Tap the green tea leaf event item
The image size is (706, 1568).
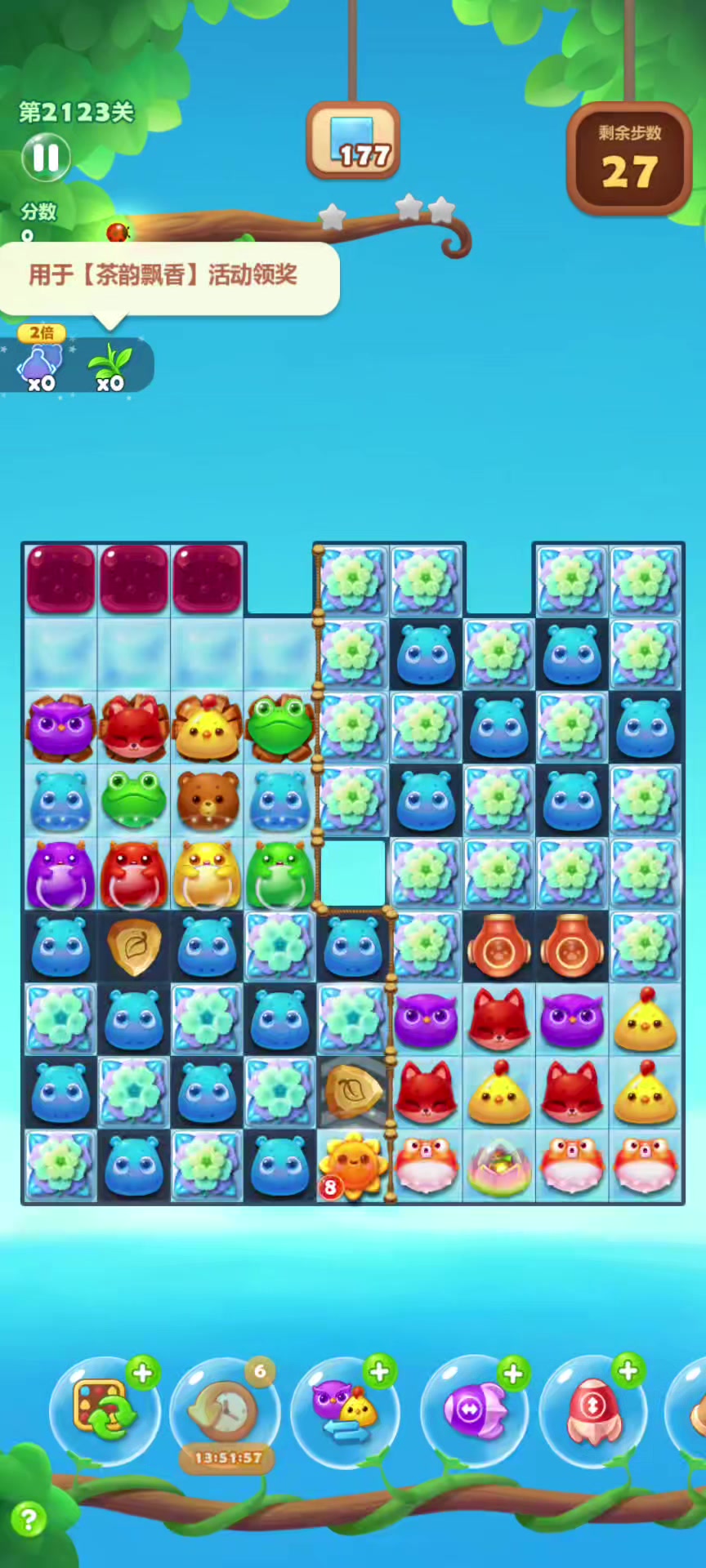pyautogui.click(x=109, y=366)
